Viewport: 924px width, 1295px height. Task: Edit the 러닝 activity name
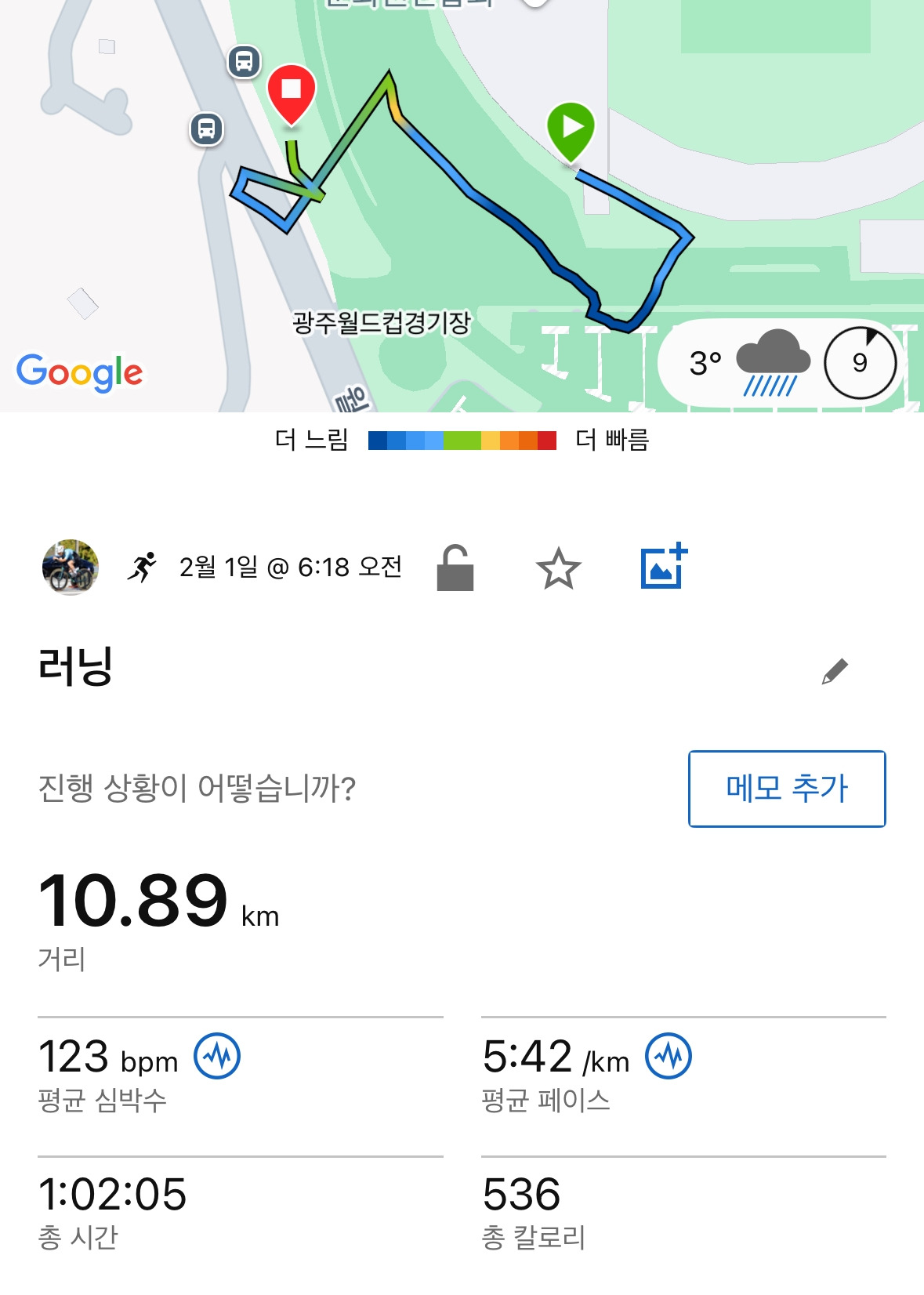coord(835,671)
